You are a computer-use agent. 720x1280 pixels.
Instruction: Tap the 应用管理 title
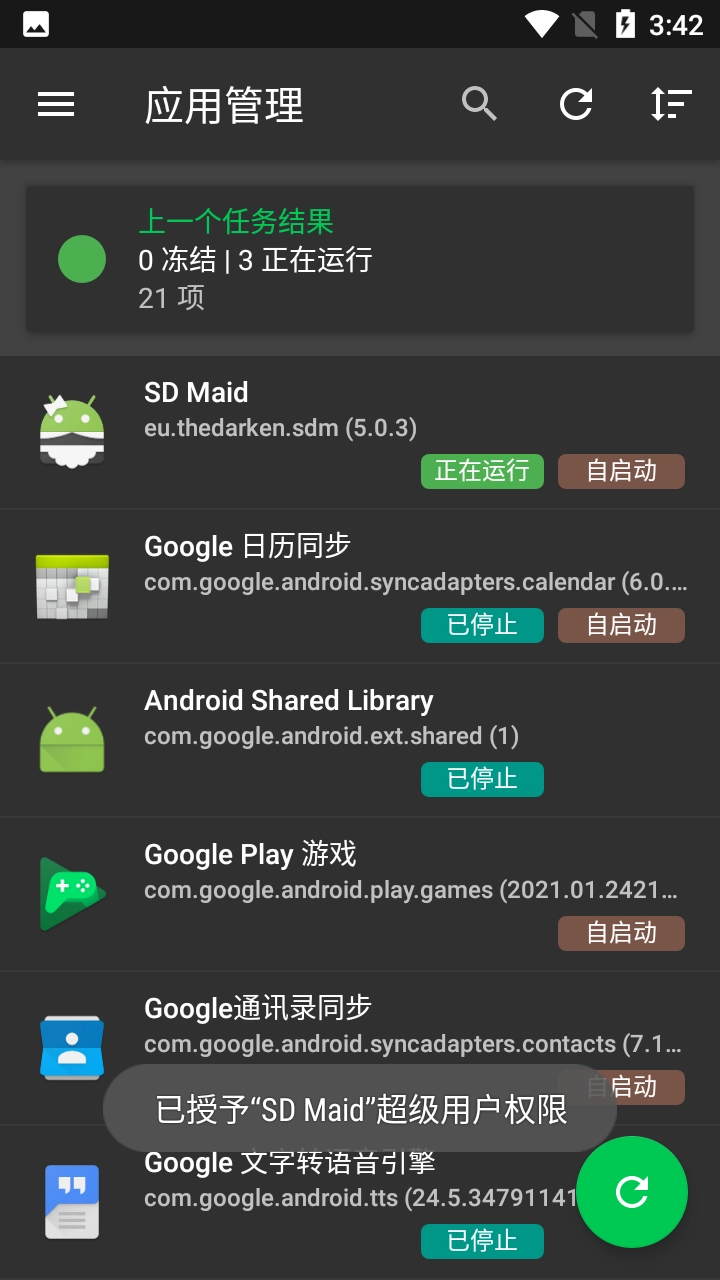(x=222, y=104)
